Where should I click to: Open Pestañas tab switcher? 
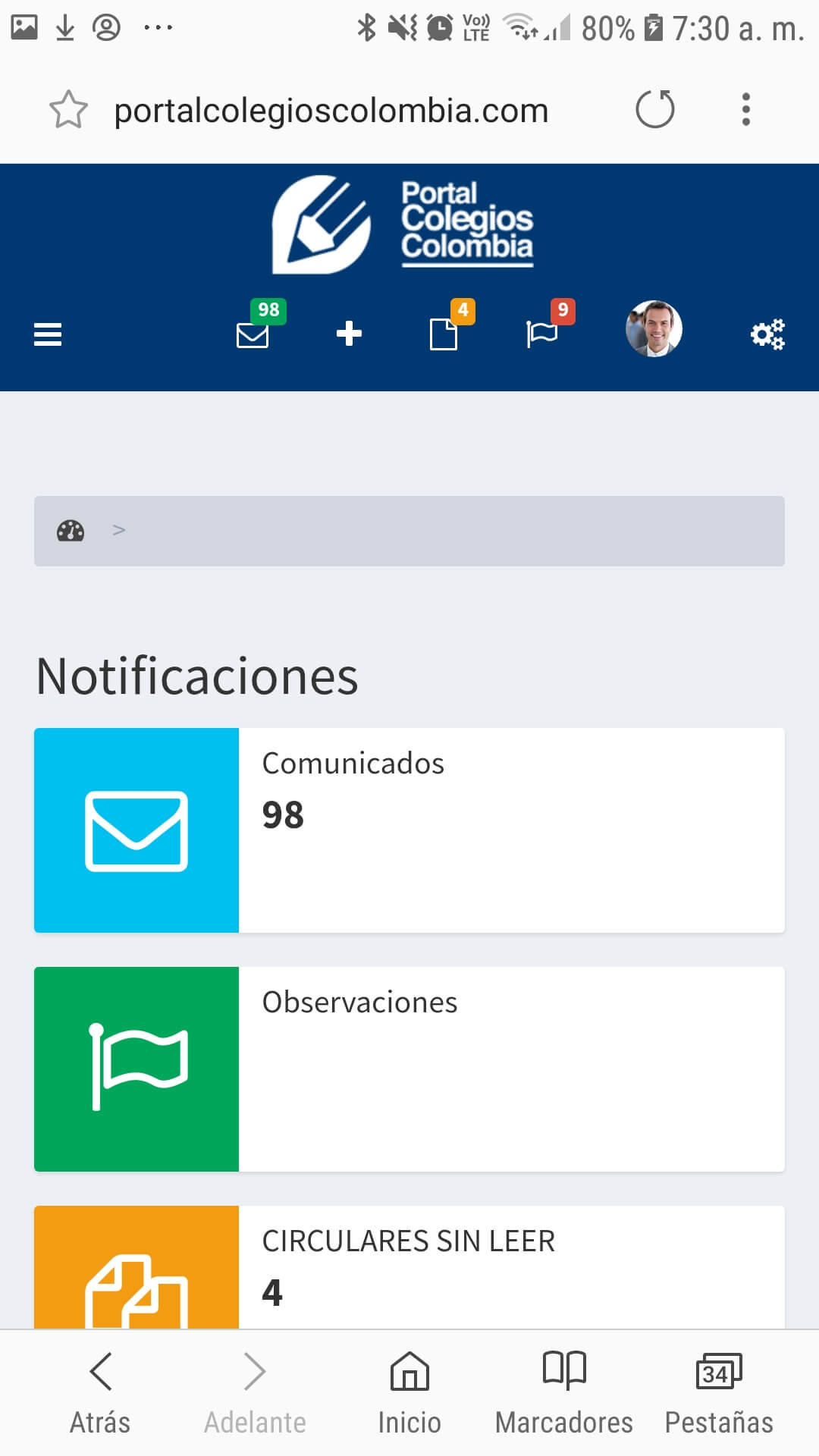(719, 1394)
